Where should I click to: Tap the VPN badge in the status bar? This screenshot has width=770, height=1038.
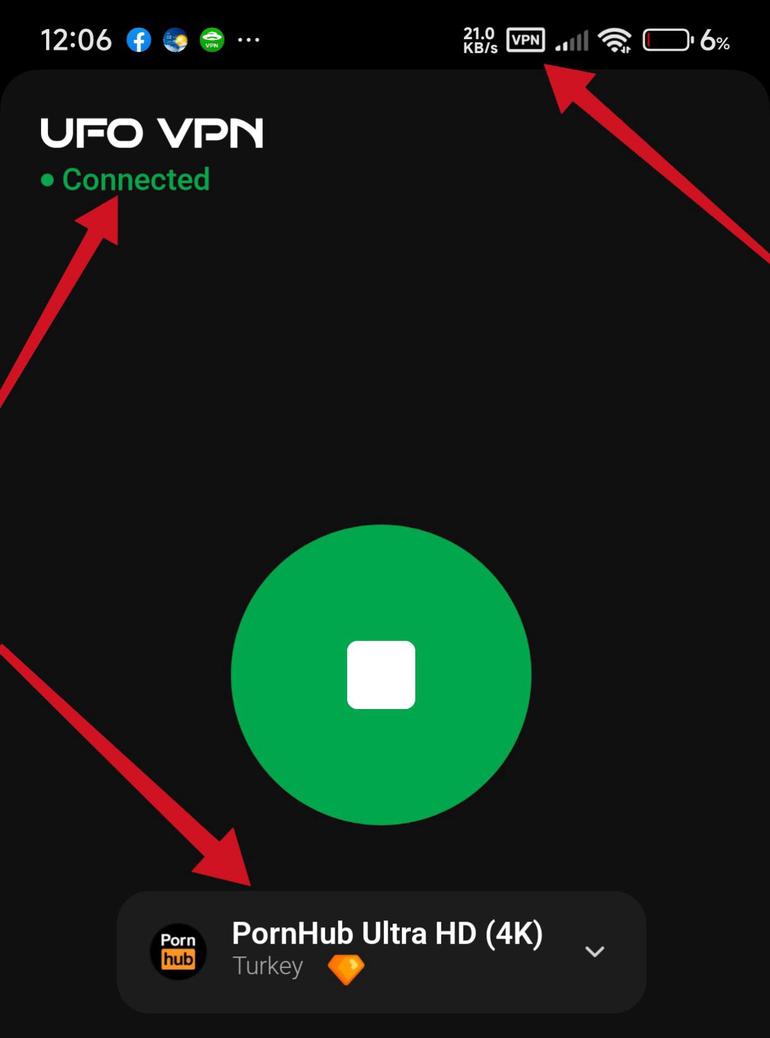[x=524, y=40]
